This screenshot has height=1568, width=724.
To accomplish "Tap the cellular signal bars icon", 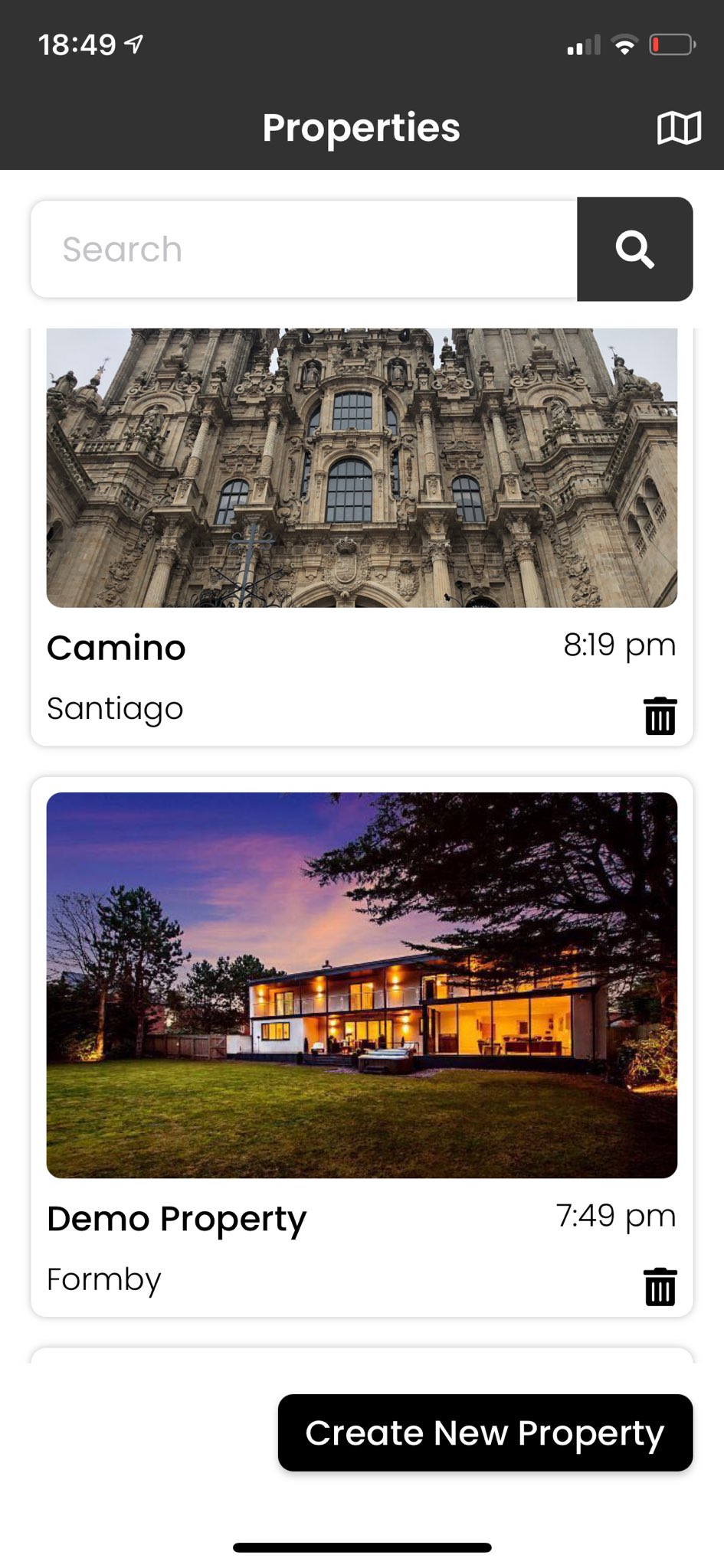I will coord(584,44).
